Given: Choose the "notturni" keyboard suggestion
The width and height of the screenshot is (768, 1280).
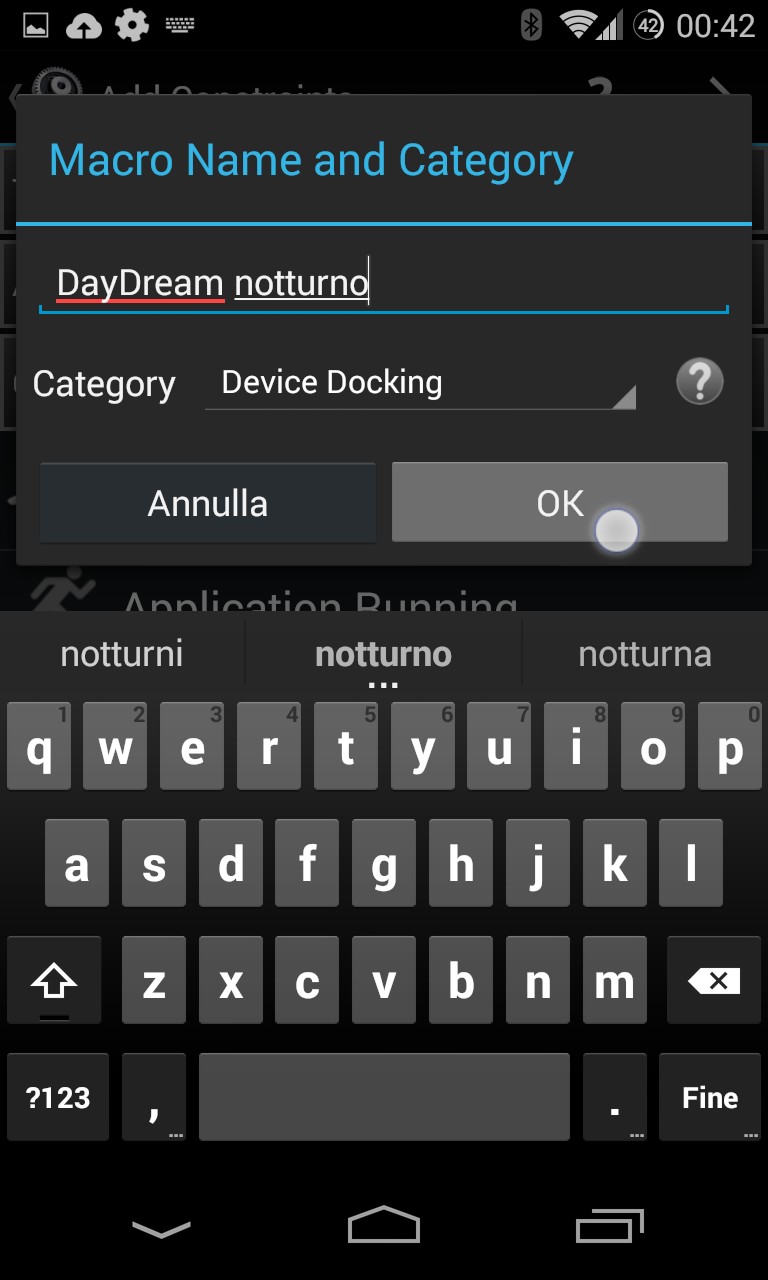Looking at the screenshot, I should (x=122, y=654).
